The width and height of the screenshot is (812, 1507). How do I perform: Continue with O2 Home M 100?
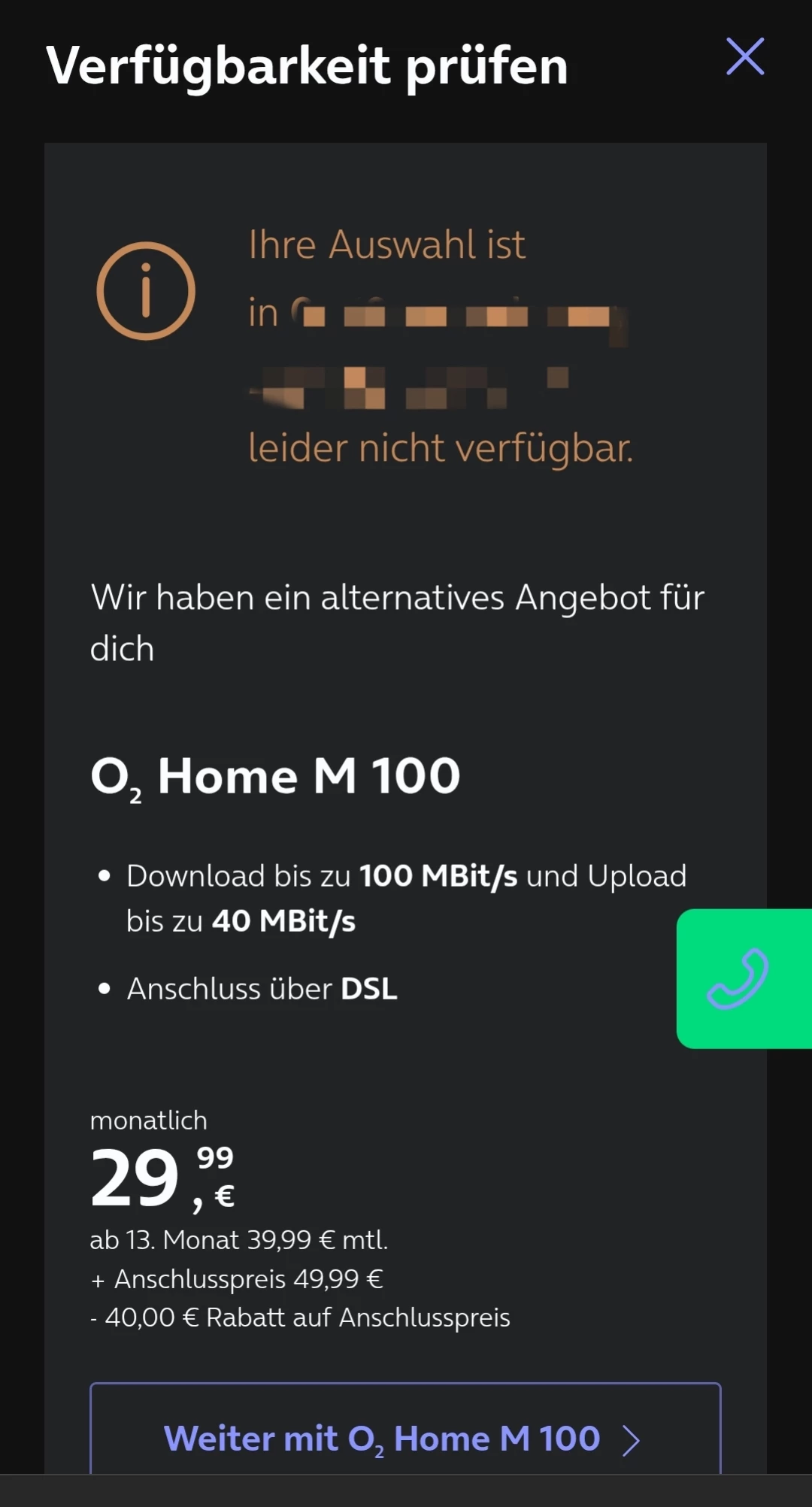(x=404, y=1436)
